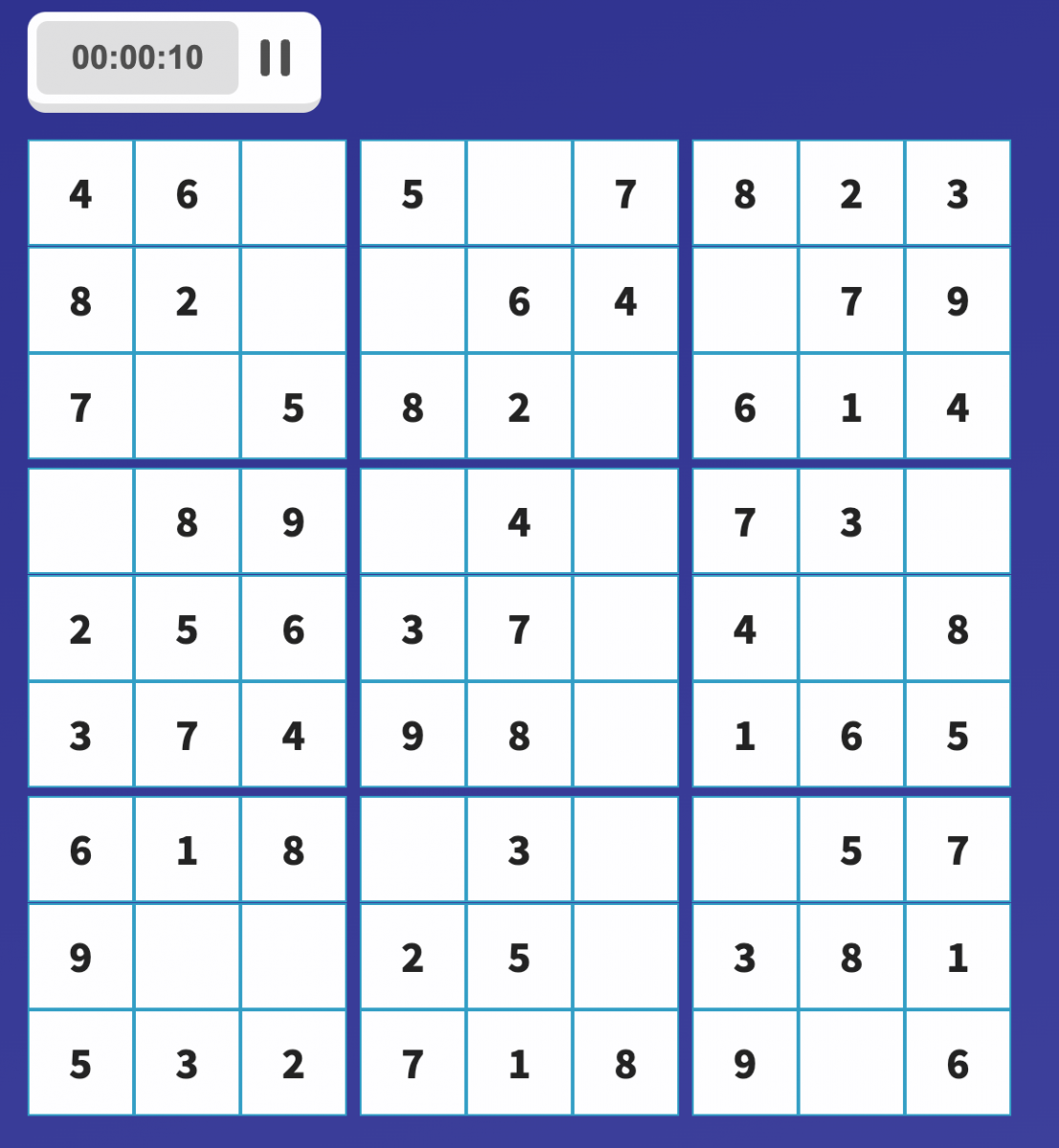Select empty cell between 4 and 8 in fifth row
The image size is (1059, 1148).
(850, 629)
